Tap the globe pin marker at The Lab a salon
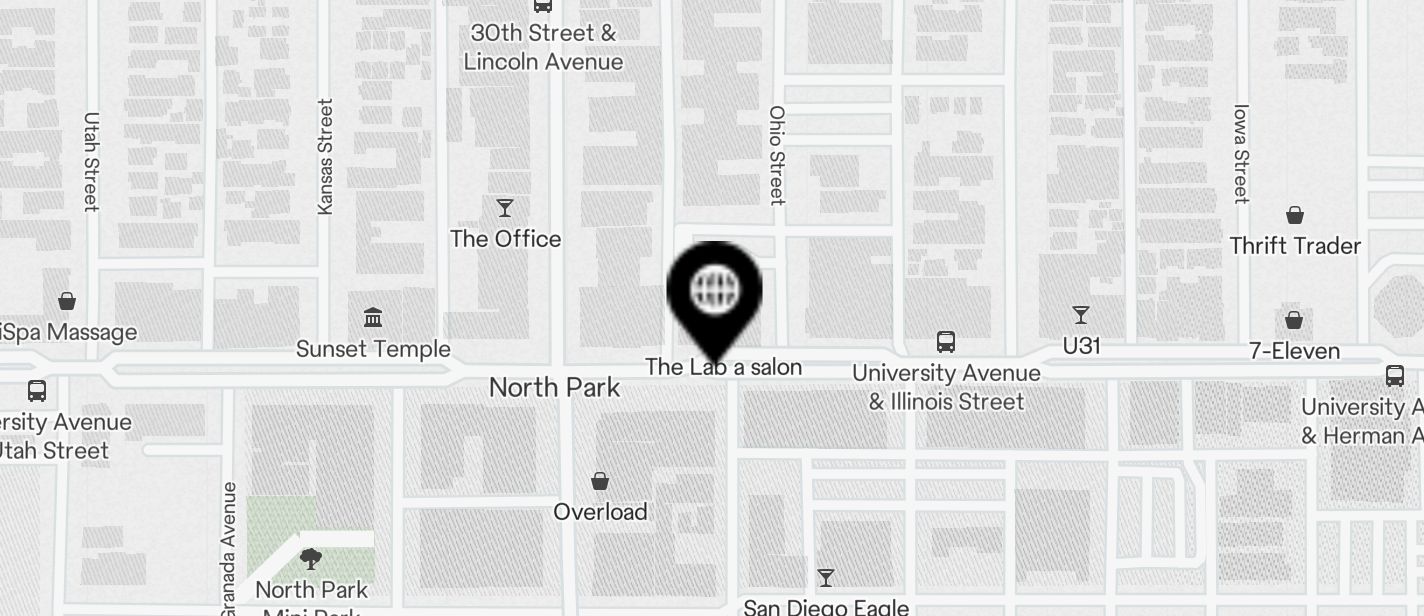Screen dimensions: 1424x616 pos(714,292)
